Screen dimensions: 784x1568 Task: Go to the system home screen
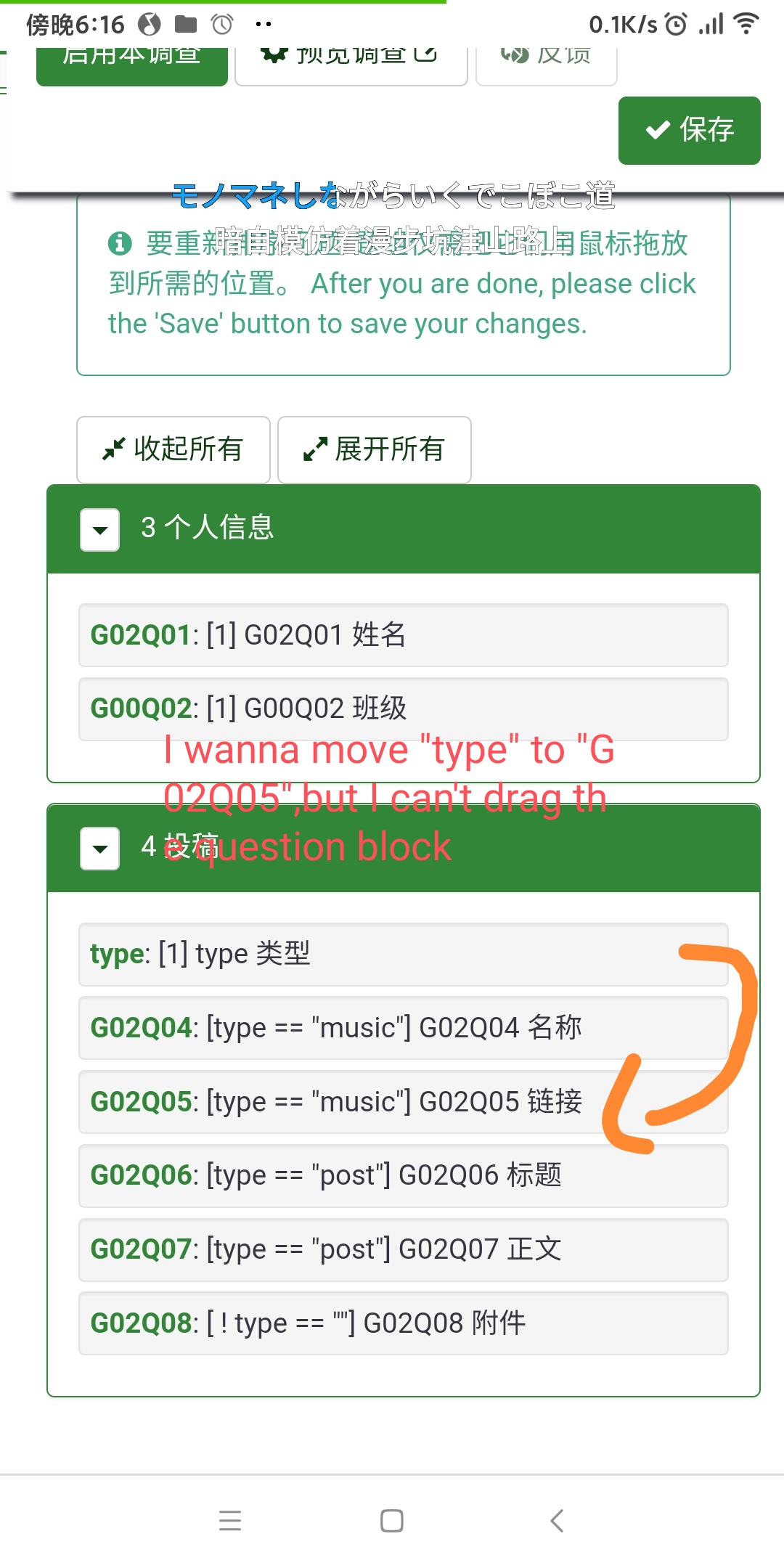click(x=392, y=1521)
